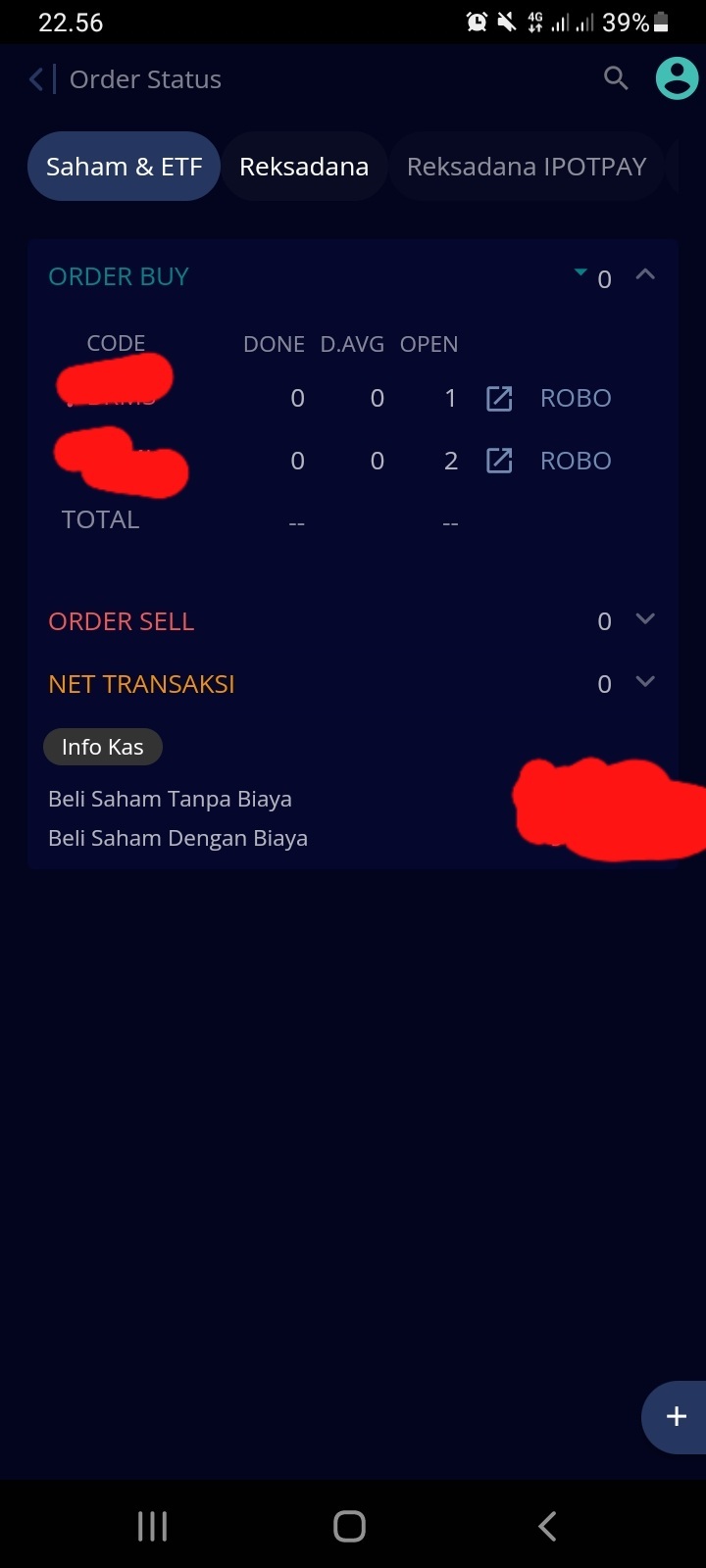Open the search icon
Screen dimensions: 706x1568
[616, 78]
